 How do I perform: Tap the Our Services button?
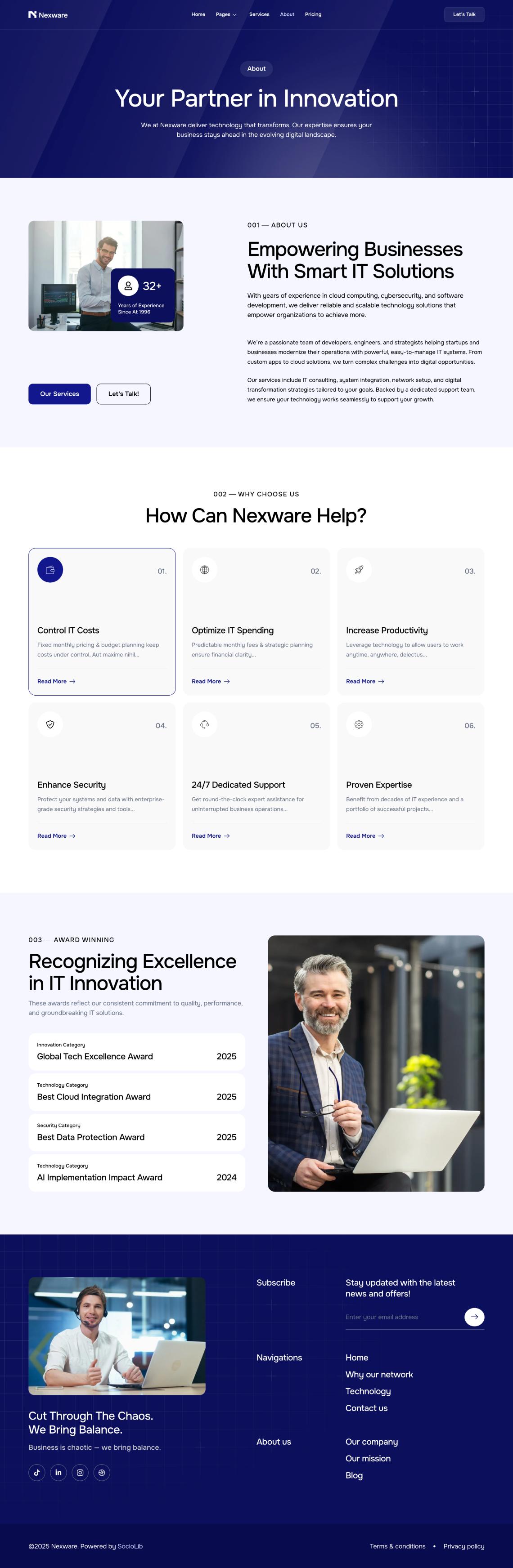(59, 394)
